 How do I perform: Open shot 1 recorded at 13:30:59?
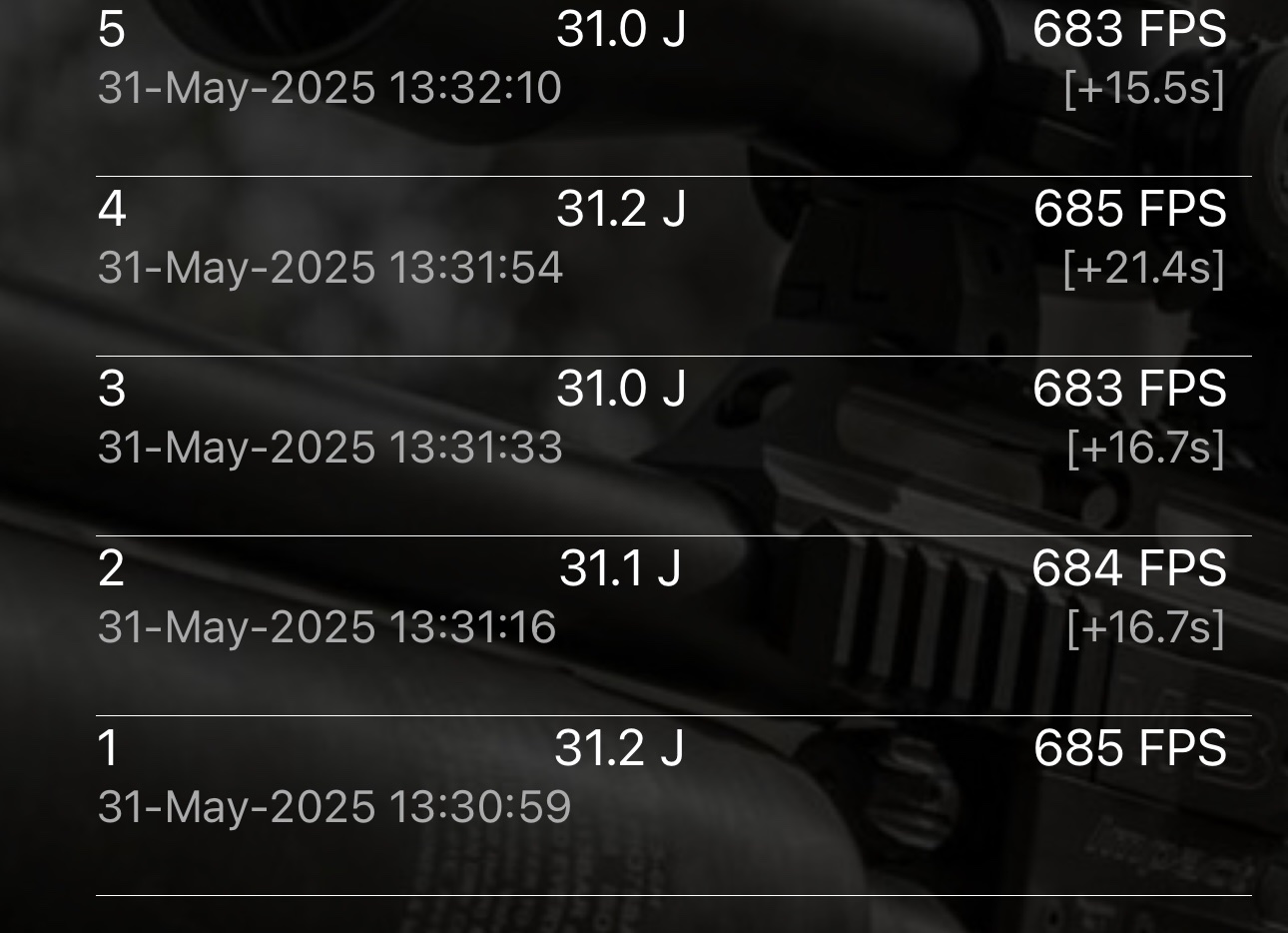coord(659,779)
